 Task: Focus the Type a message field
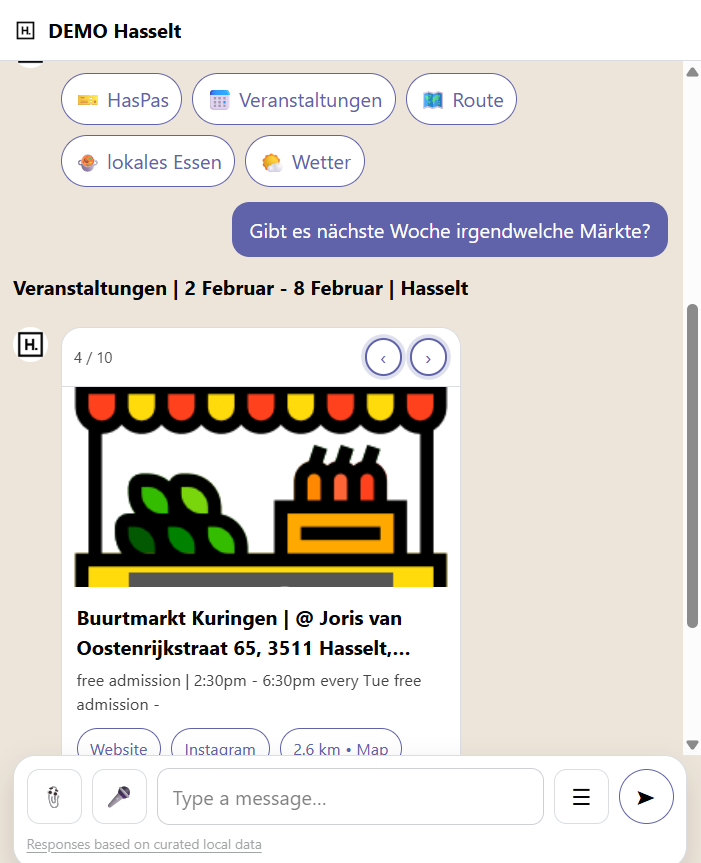click(x=350, y=798)
